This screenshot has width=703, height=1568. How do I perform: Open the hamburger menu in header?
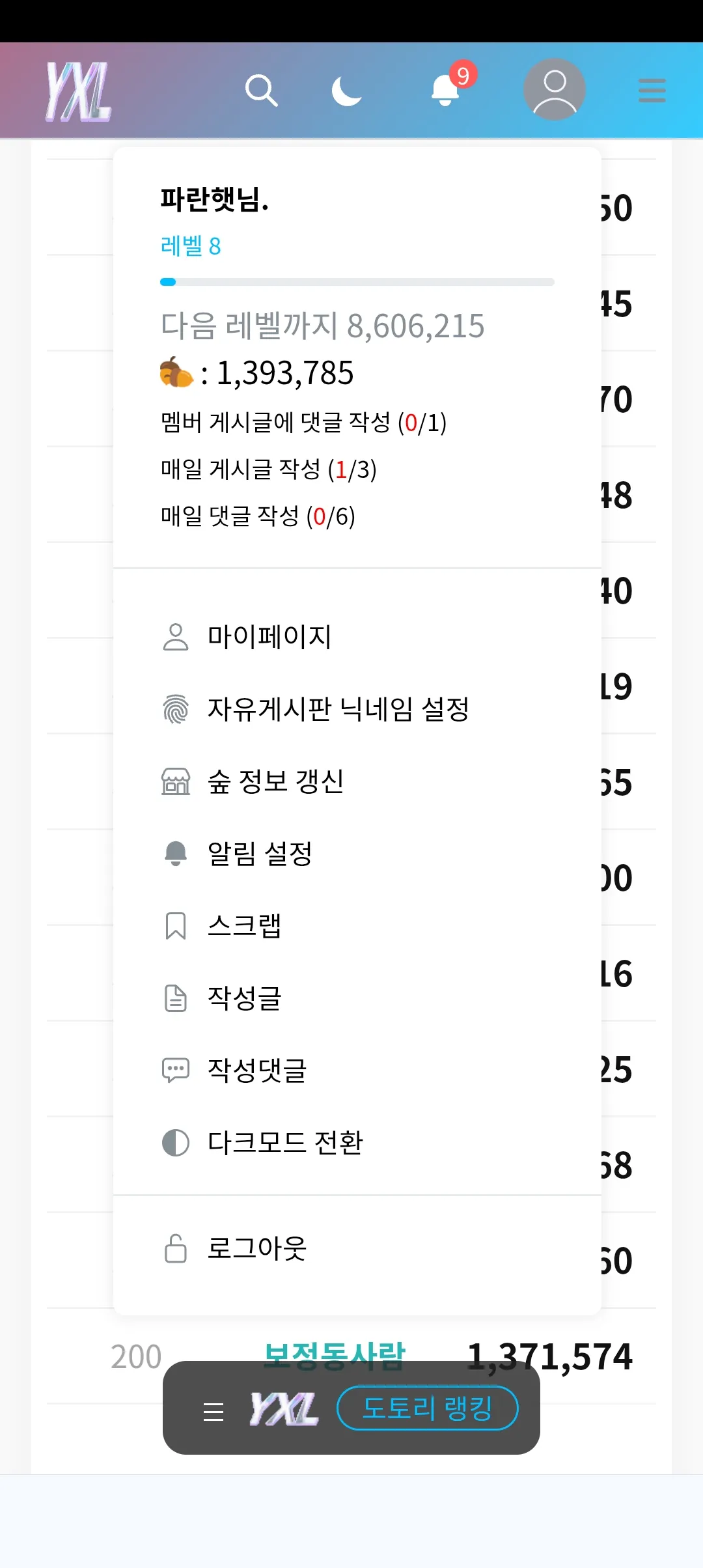(652, 91)
